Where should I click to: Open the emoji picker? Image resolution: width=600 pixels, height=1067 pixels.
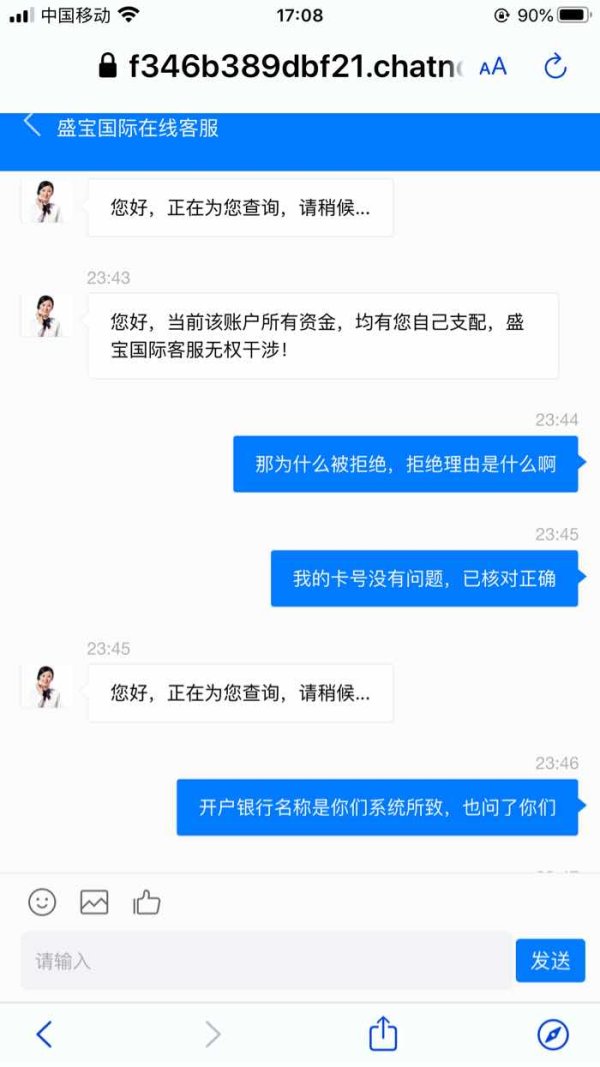point(42,902)
